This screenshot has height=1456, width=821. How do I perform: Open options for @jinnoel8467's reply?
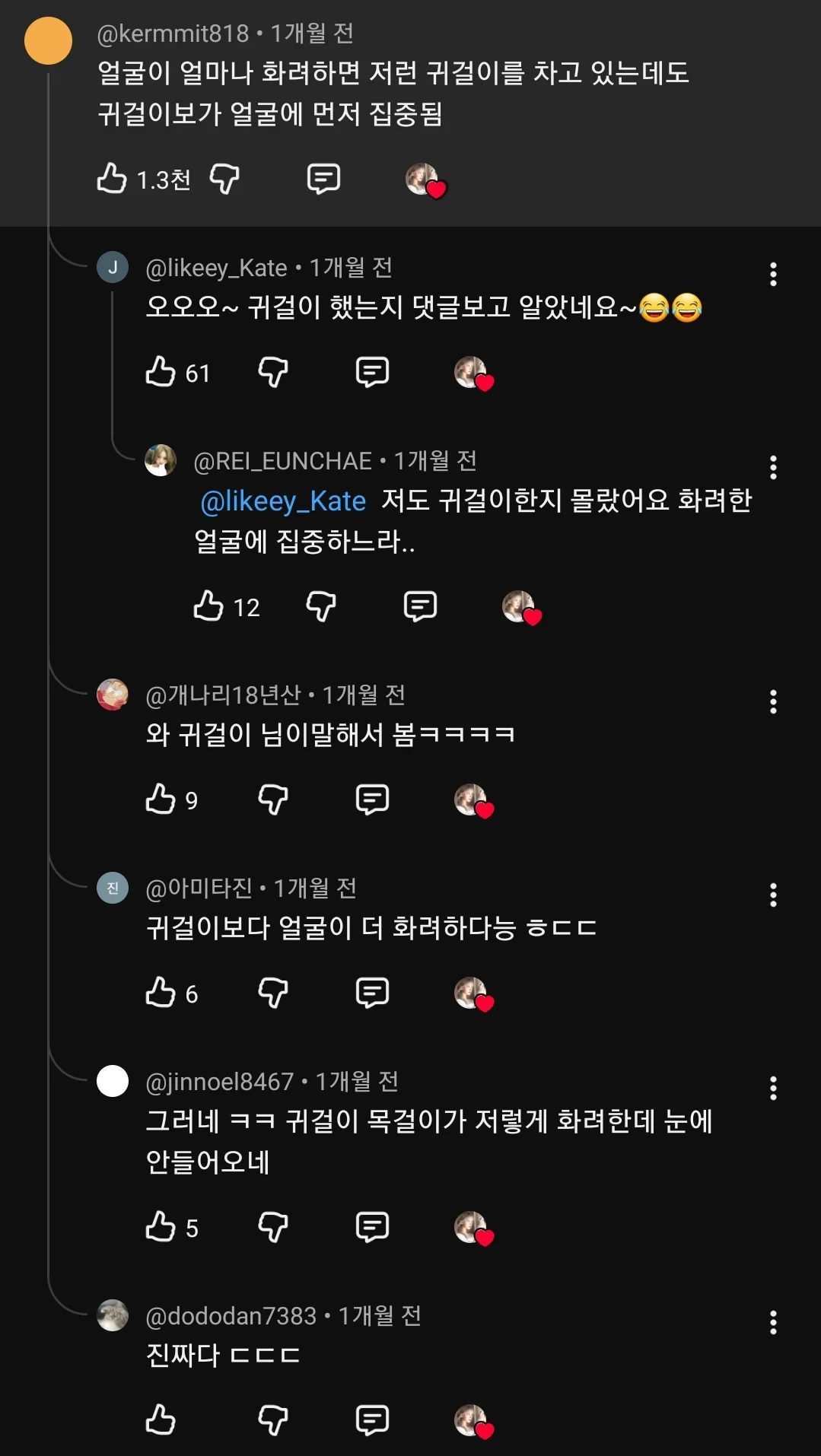(773, 1089)
